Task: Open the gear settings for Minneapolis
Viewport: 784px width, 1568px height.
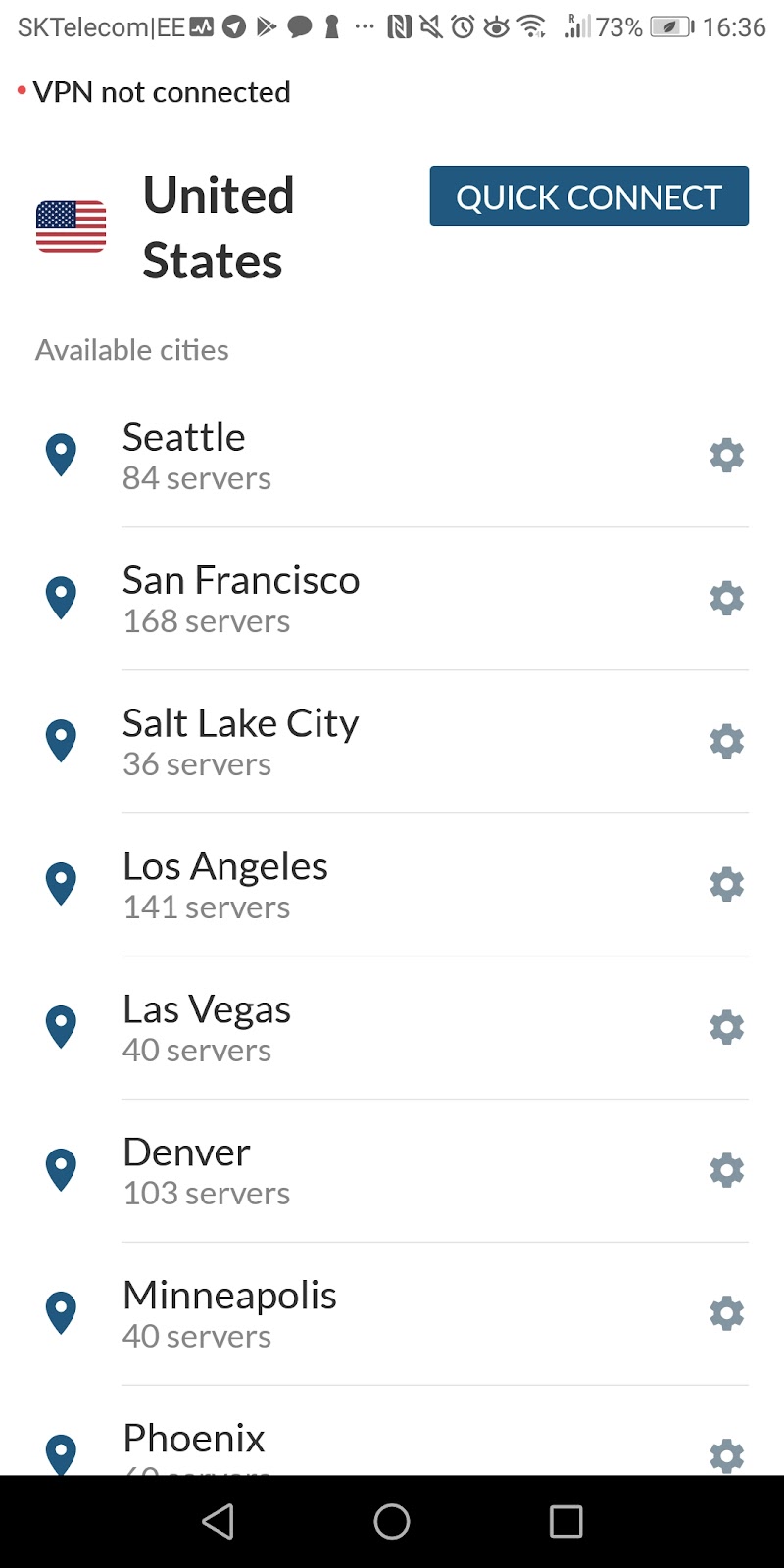Action: click(726, 1314)
